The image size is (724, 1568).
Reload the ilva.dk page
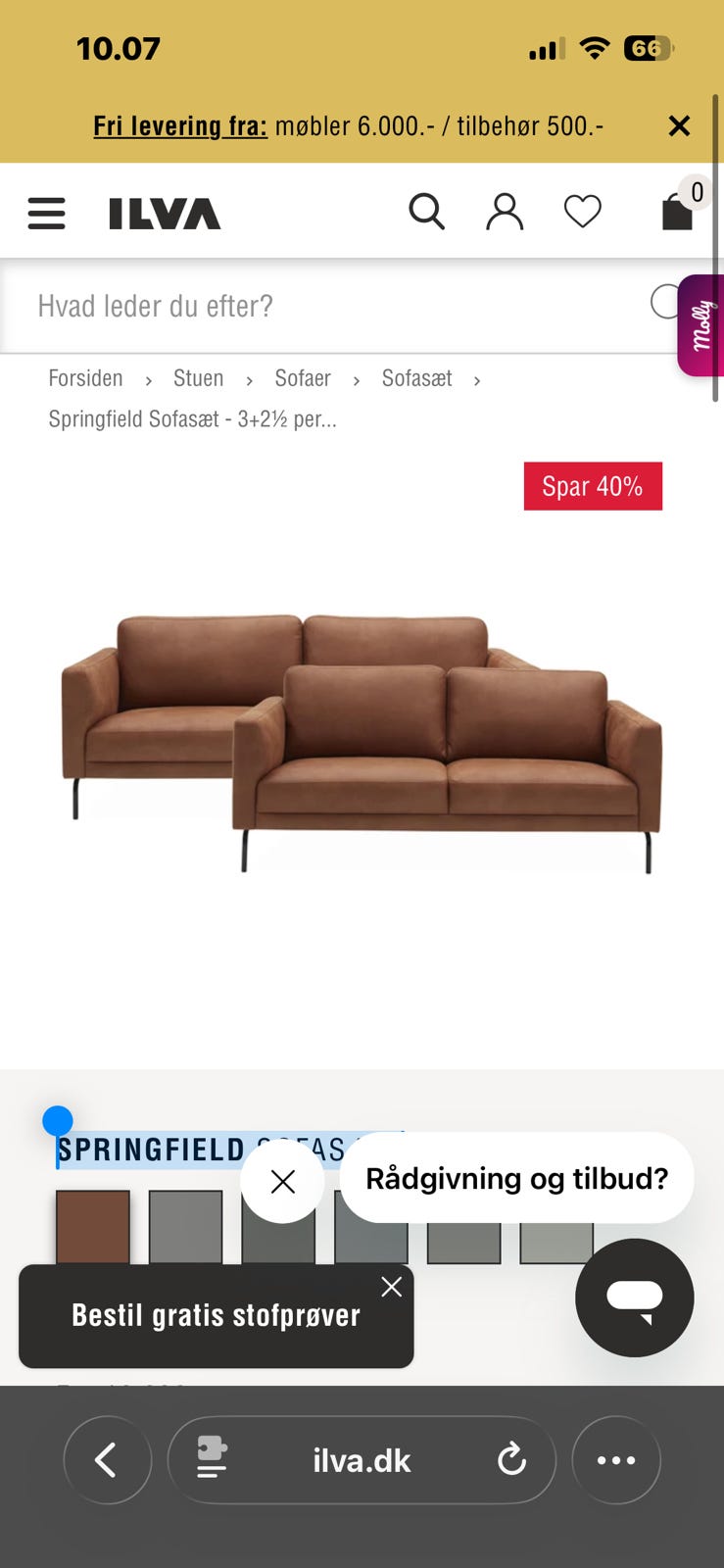[x=511, y=1460]
